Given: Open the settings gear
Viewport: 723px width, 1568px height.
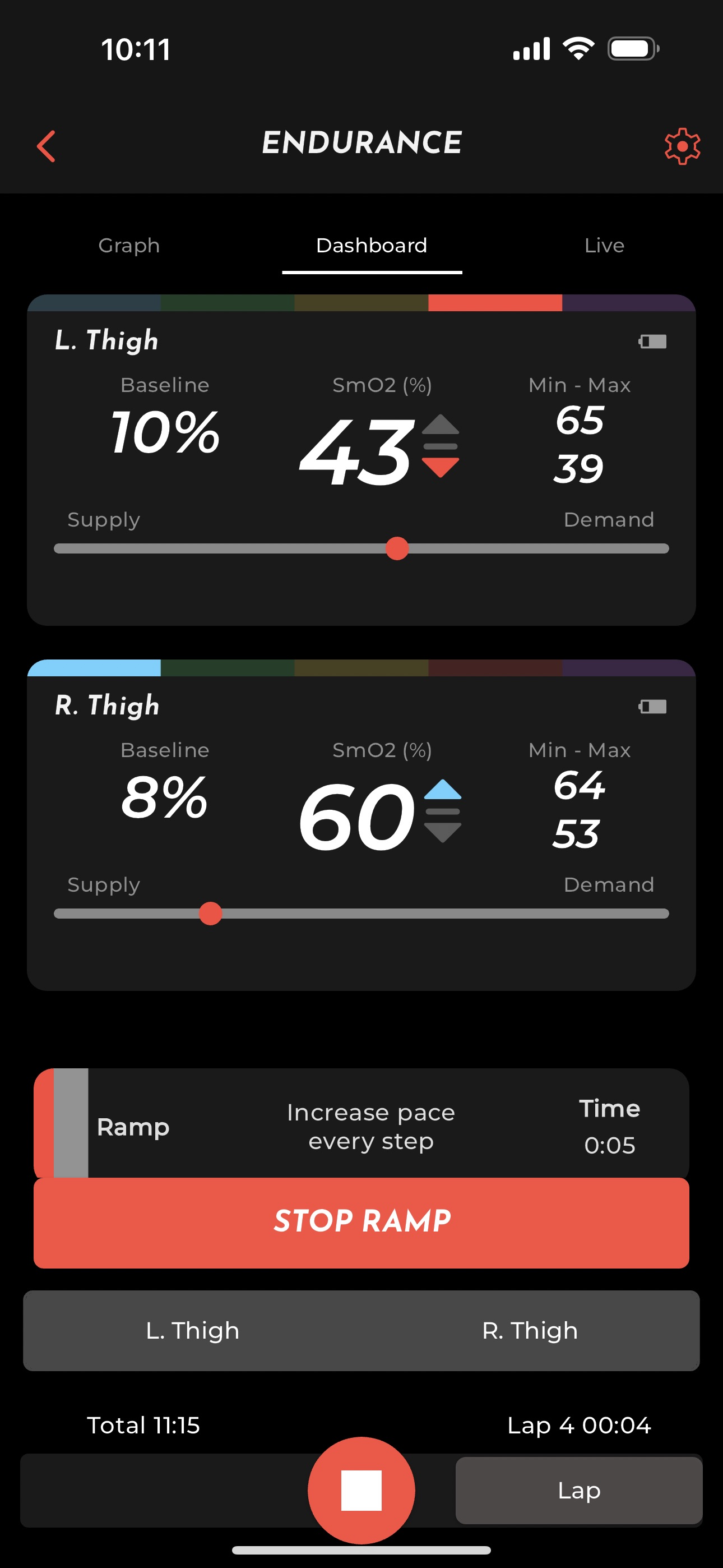Looking at the screenshot, I should coord(682,146).
